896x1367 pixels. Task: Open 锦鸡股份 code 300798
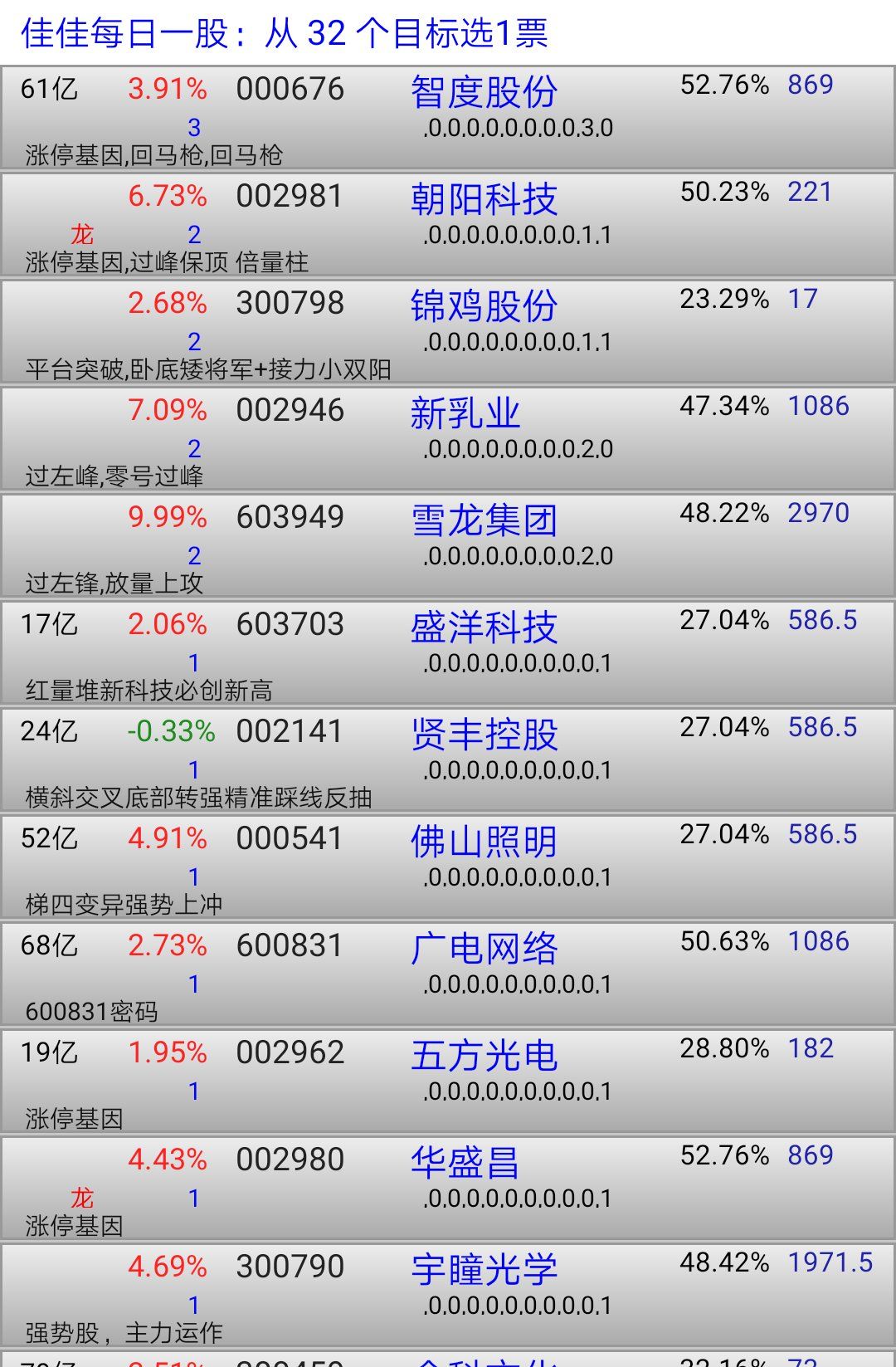point(291,305)
